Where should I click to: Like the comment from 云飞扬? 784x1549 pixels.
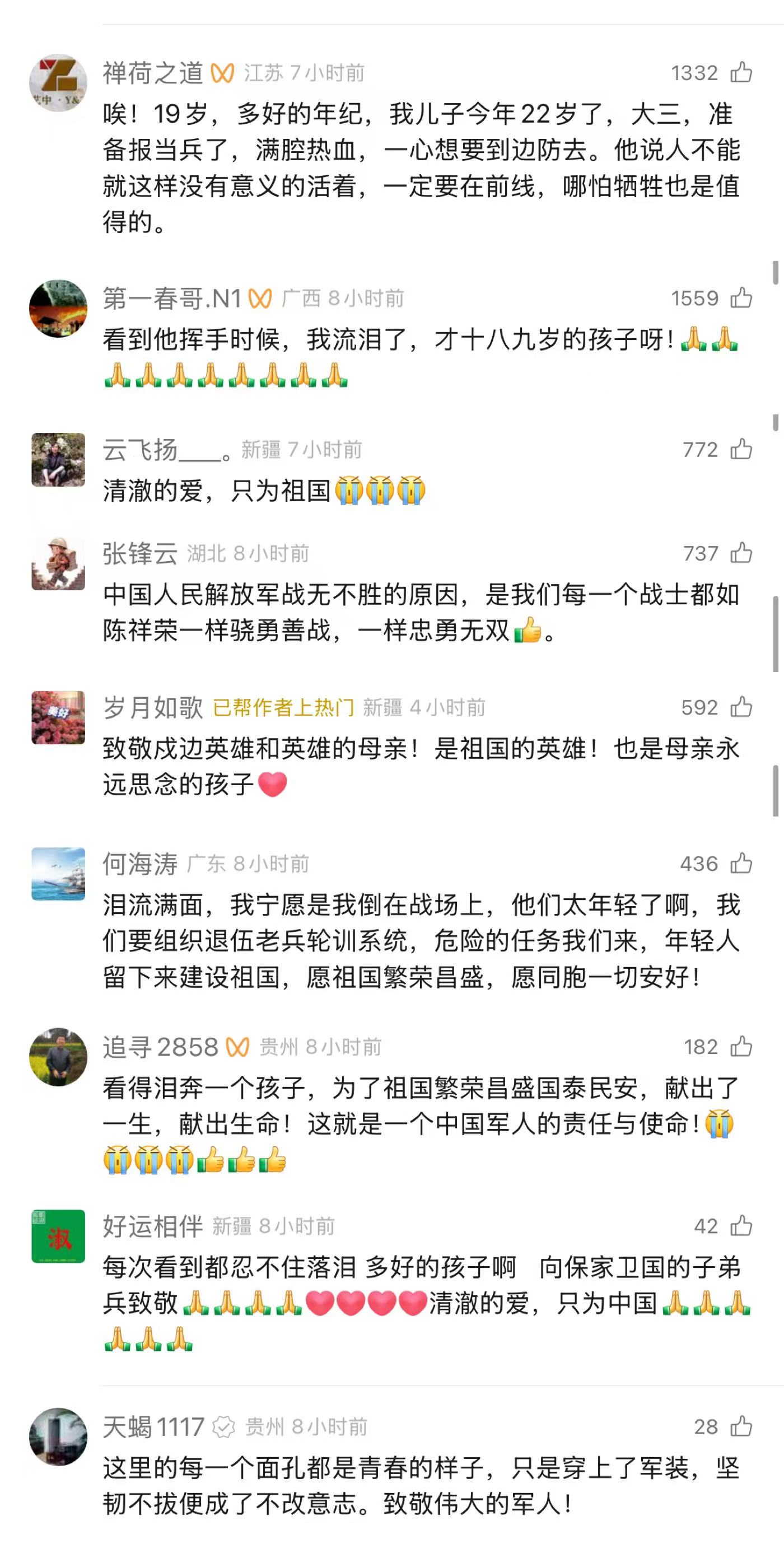click(741, 450)
